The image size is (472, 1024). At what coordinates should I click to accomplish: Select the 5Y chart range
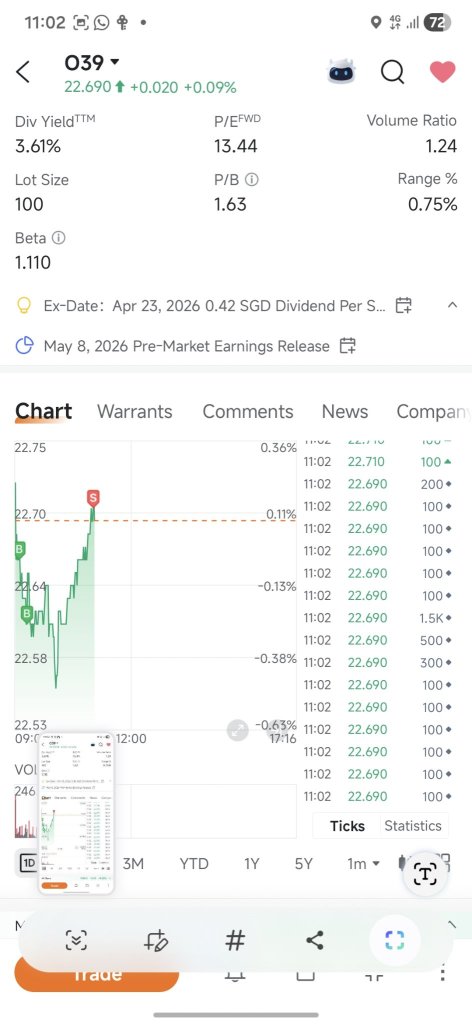[x=304, y=863]
